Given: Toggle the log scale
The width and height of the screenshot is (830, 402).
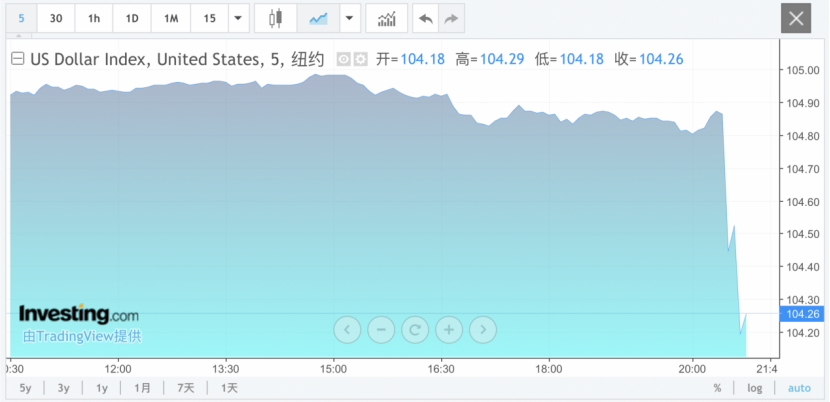Looking at the screenshot, I should click(x=755, y=388).
